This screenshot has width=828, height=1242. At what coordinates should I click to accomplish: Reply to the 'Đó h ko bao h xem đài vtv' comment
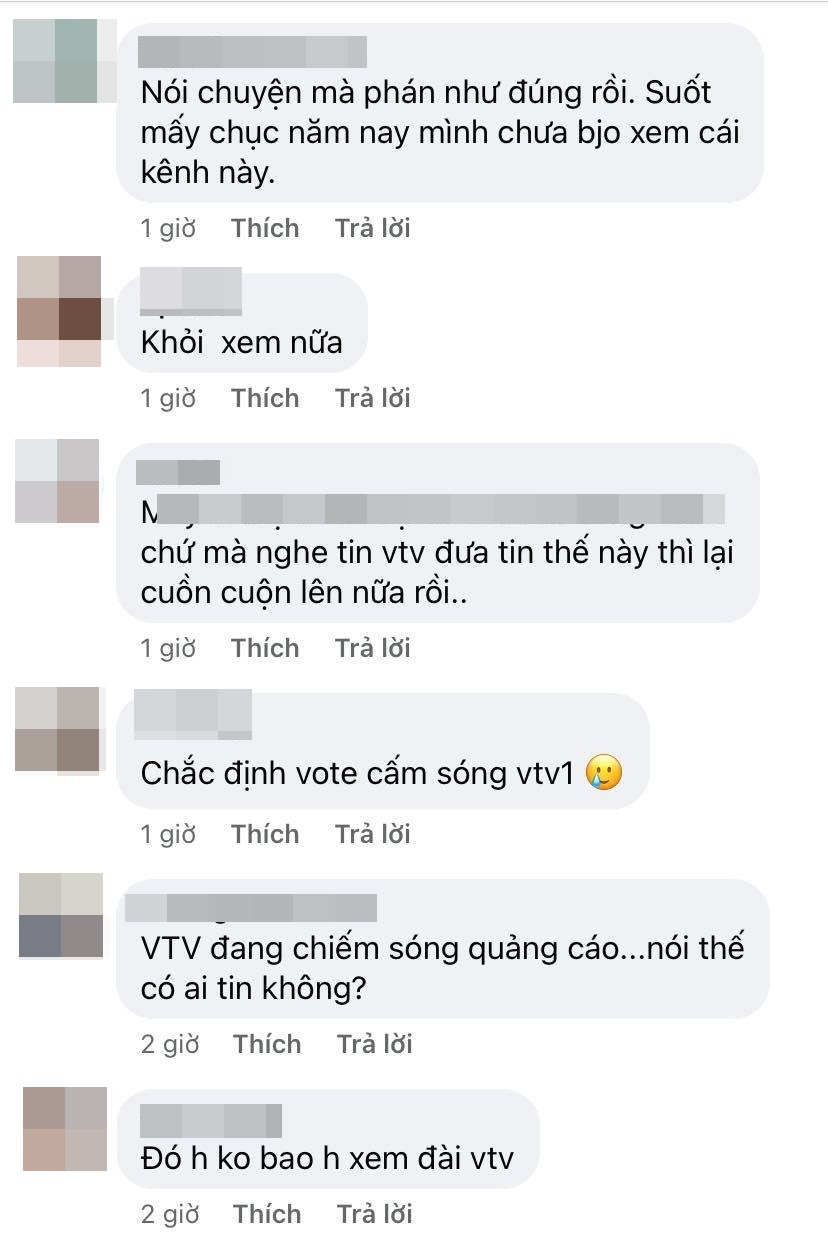coord(375,1214)
